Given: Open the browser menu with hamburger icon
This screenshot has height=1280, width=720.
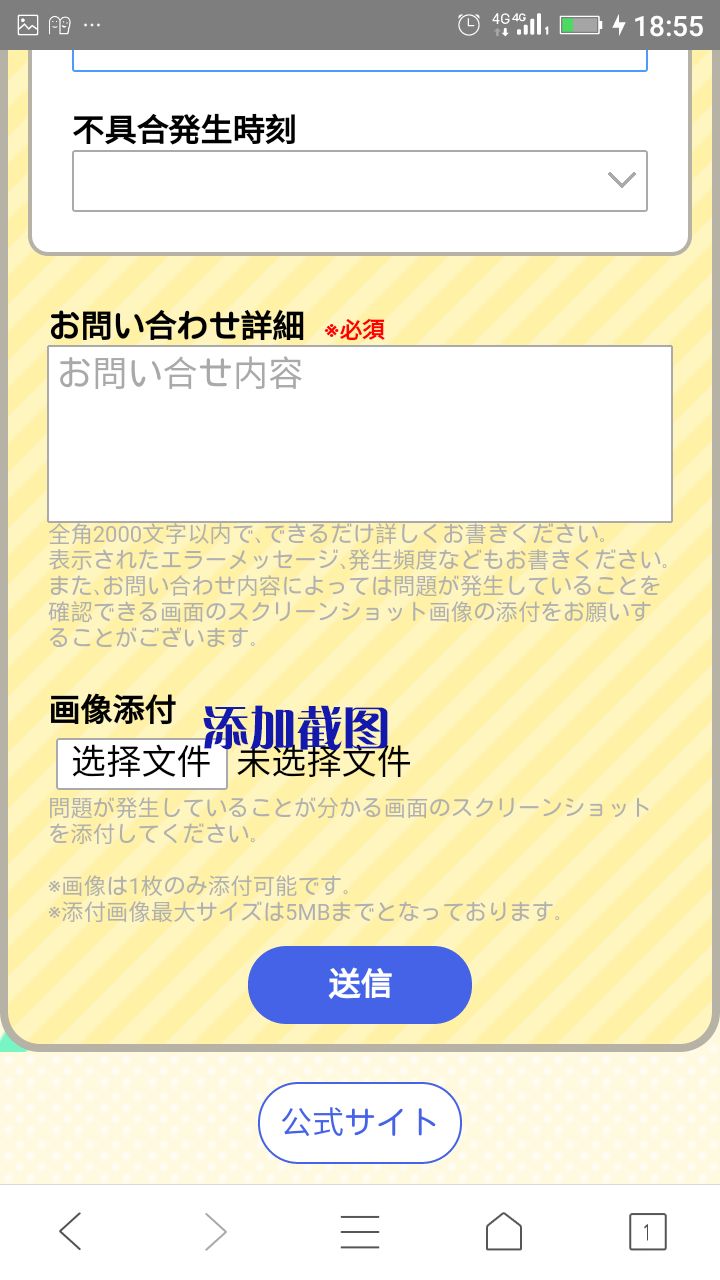Looking at the screenshot, I should point(360,1231).
